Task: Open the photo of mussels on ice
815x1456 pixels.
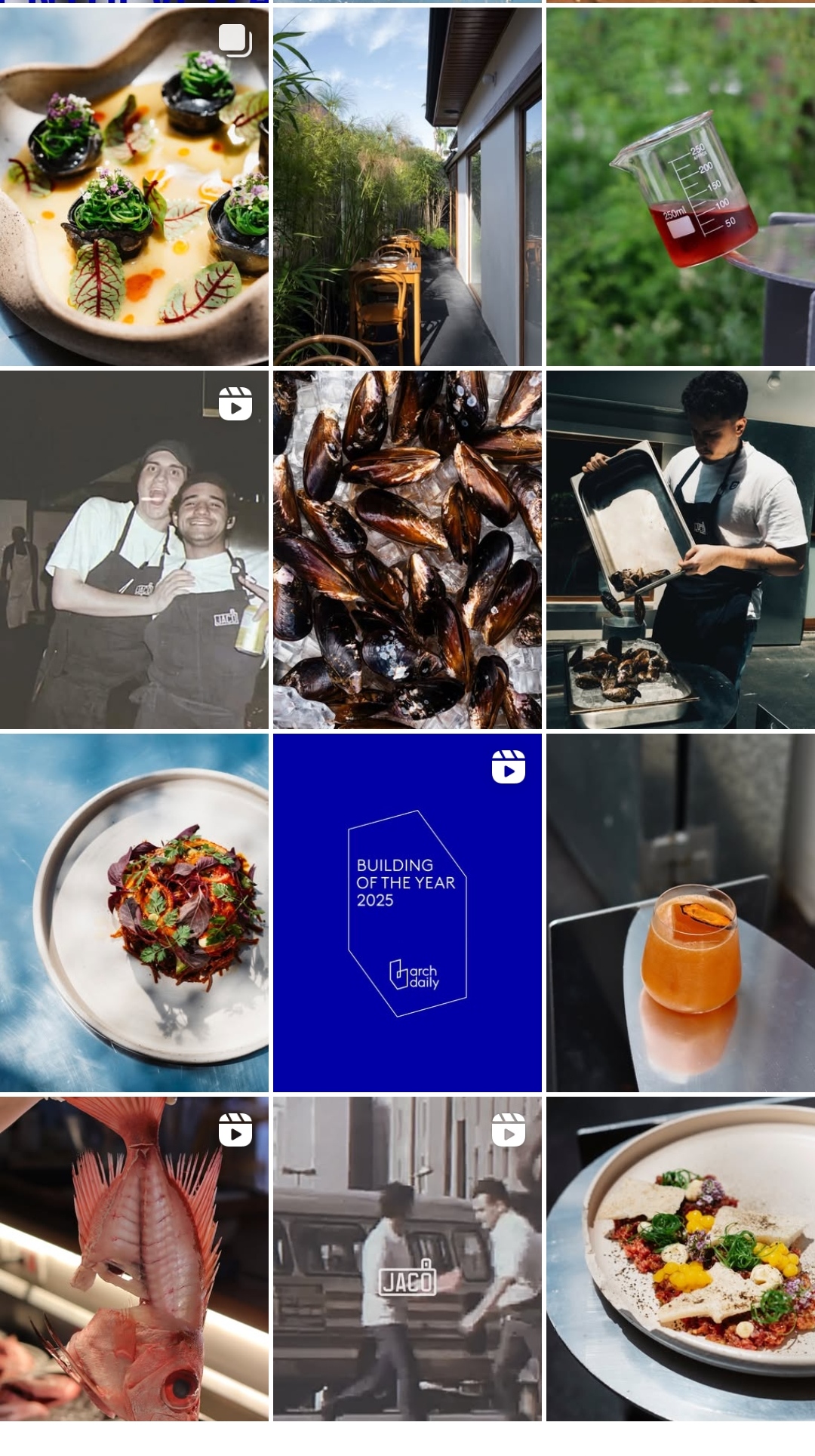Action: (x=407, y=549)
